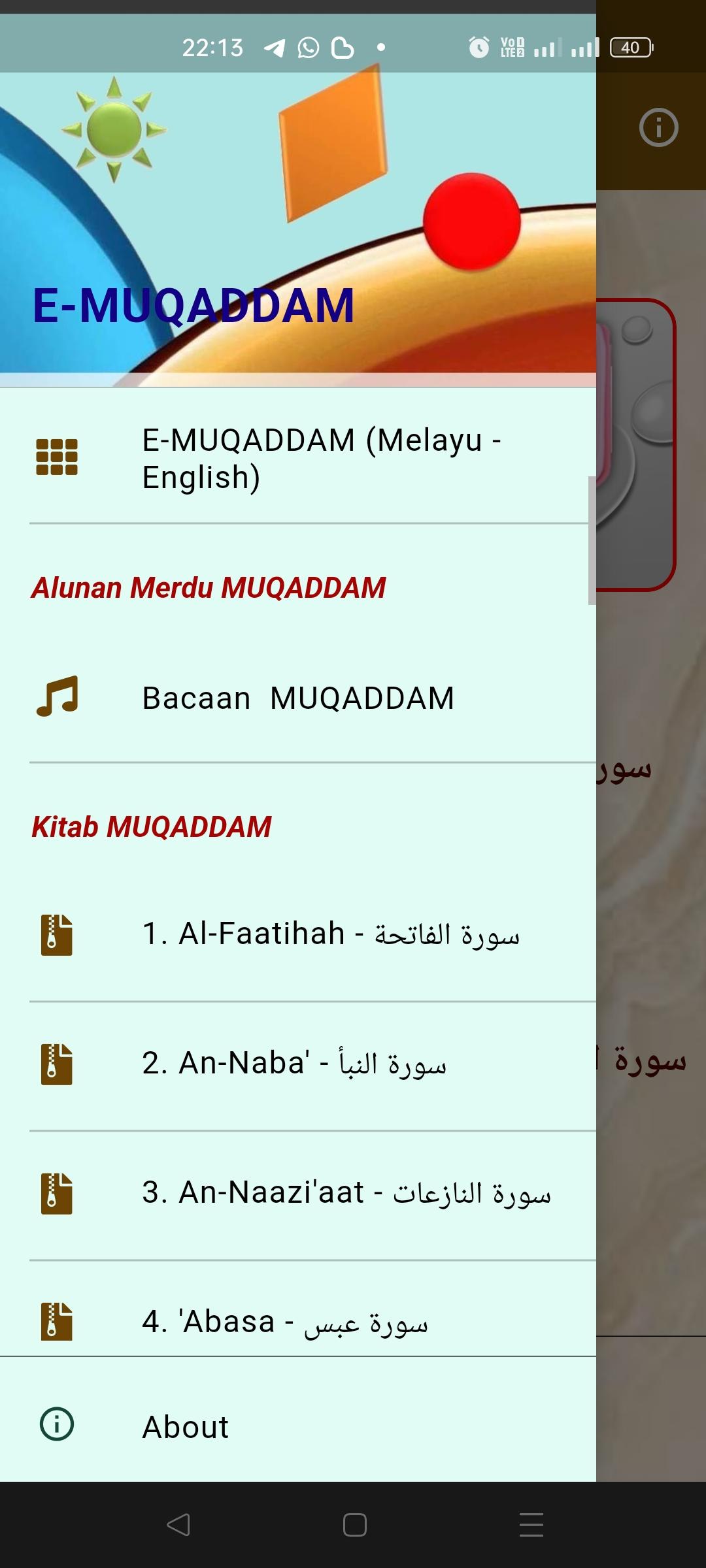Viewport: 706px width, 1568px height.
Task: Go back with the system back button
Action: [178, 1525]
